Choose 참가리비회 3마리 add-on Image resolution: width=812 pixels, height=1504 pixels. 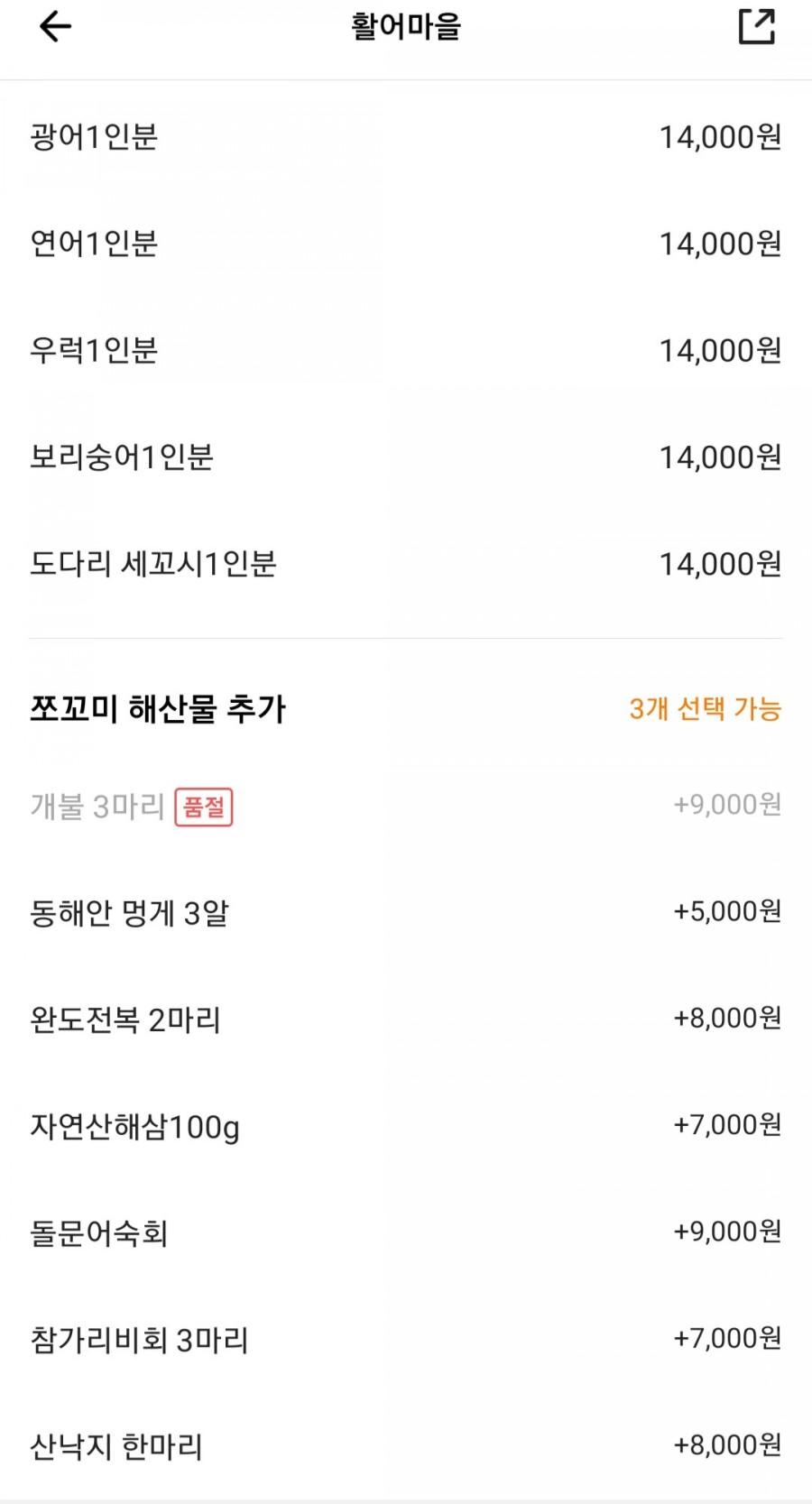click(x=406, y=1340)
